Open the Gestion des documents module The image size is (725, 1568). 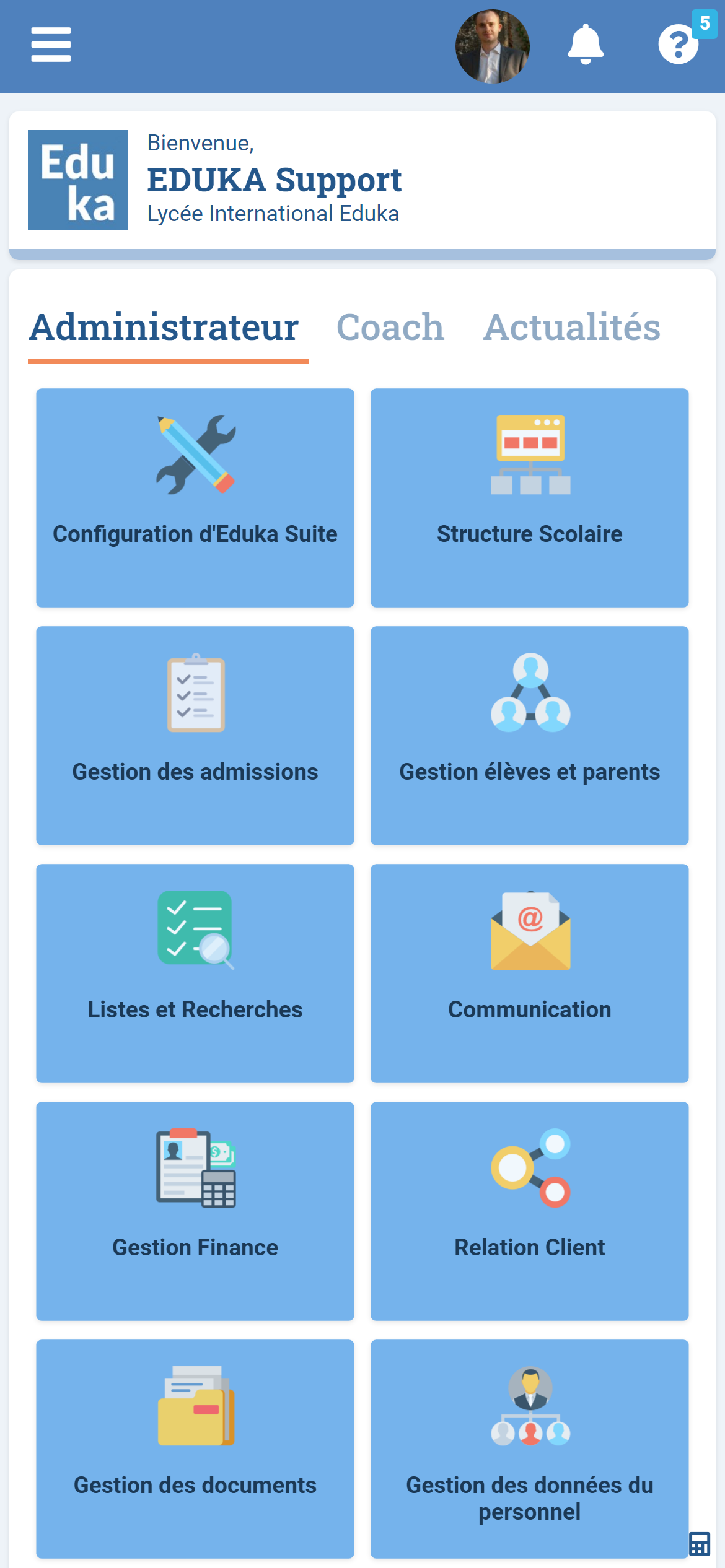tap(195, 1449)
